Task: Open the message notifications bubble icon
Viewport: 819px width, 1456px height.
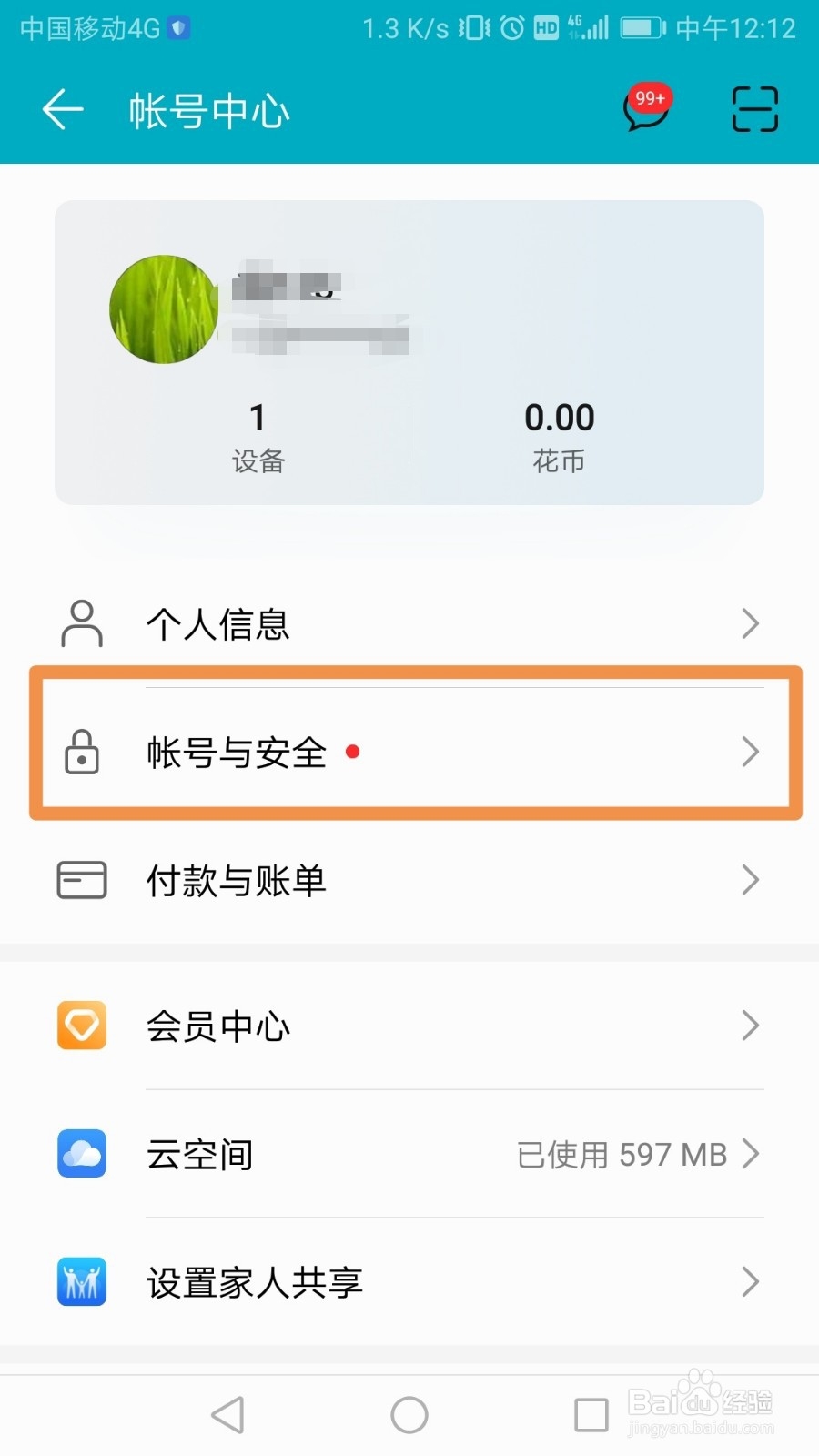Action: point(645,109)
